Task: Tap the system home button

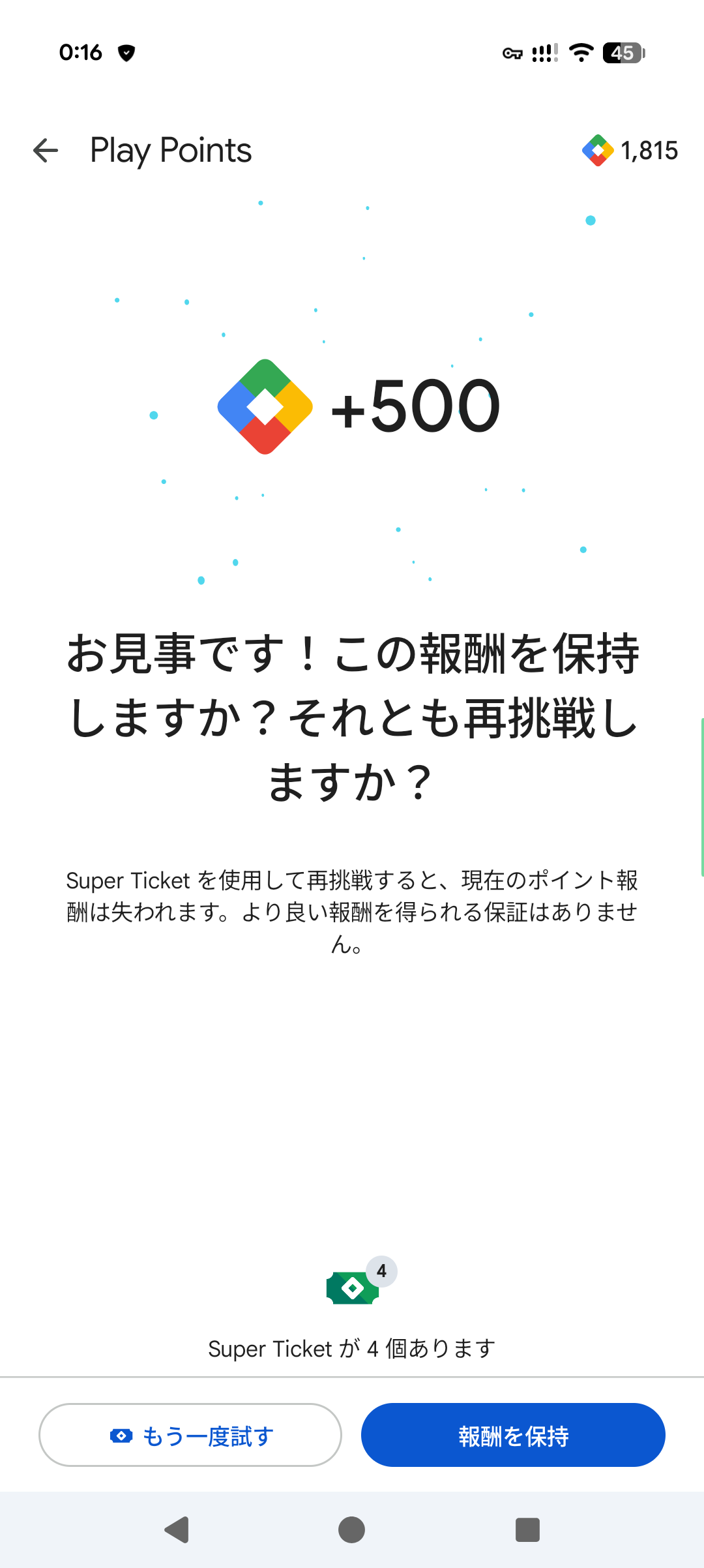Action: [352, 1530]
